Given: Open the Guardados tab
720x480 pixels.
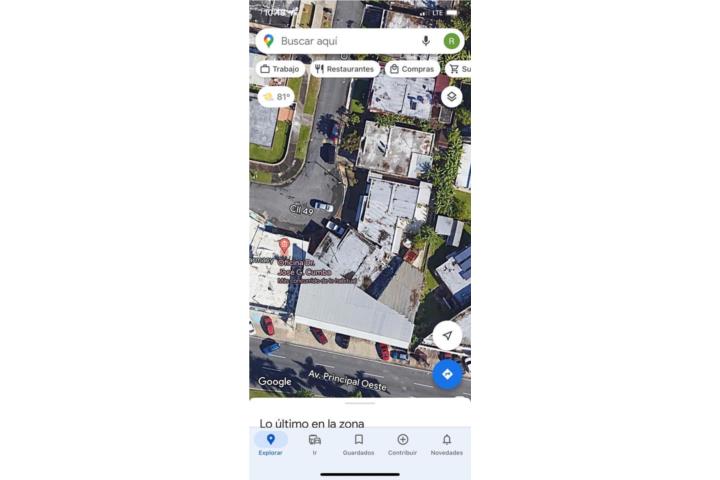Looking at the screenshot, I should click(x=359, y=445).
